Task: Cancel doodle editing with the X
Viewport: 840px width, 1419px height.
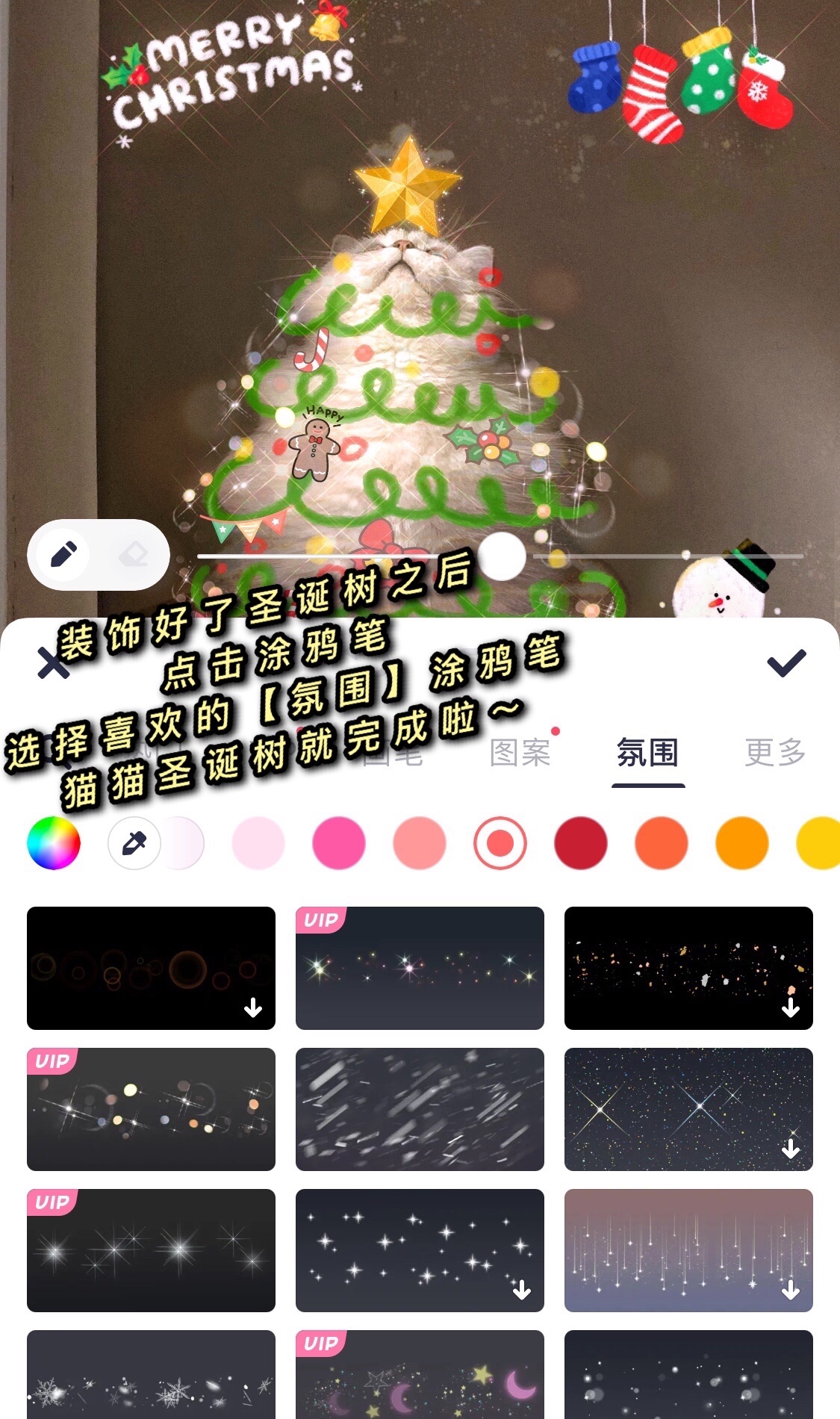Action: coord(52,663)
